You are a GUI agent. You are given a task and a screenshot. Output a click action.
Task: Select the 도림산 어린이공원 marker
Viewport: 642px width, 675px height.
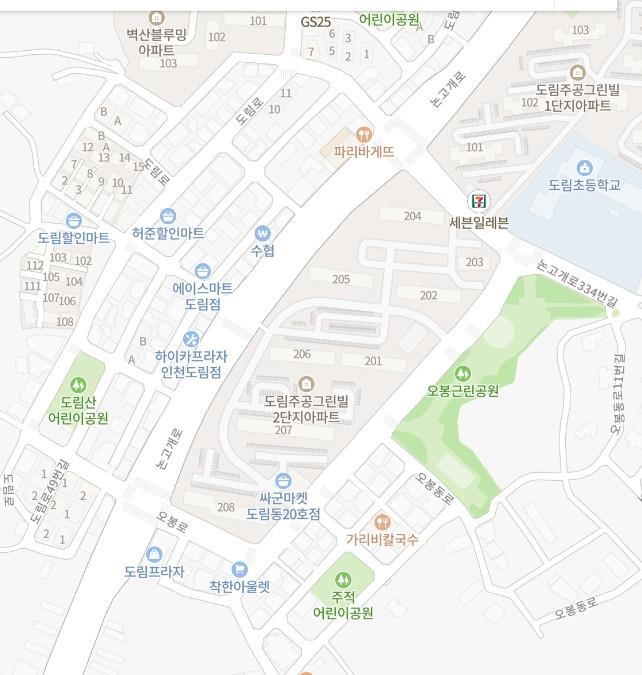77,384
